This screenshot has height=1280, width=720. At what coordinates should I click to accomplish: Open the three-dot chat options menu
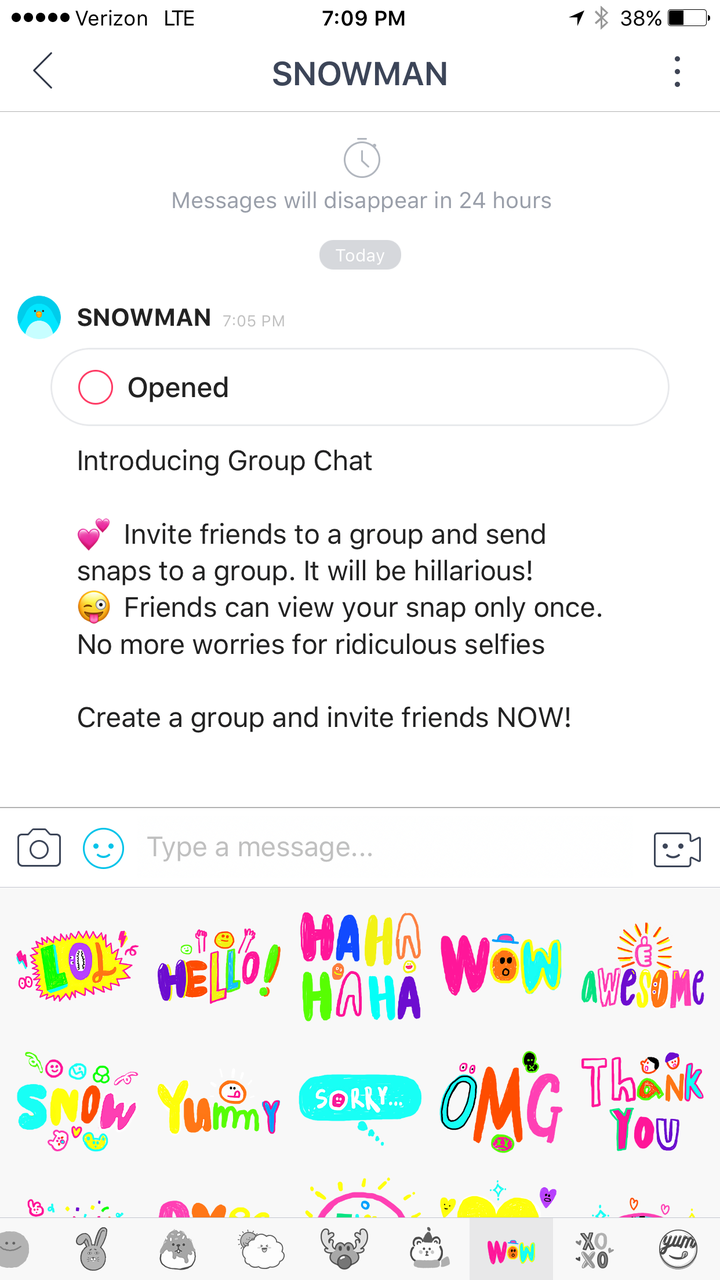[x=677, y=71]
